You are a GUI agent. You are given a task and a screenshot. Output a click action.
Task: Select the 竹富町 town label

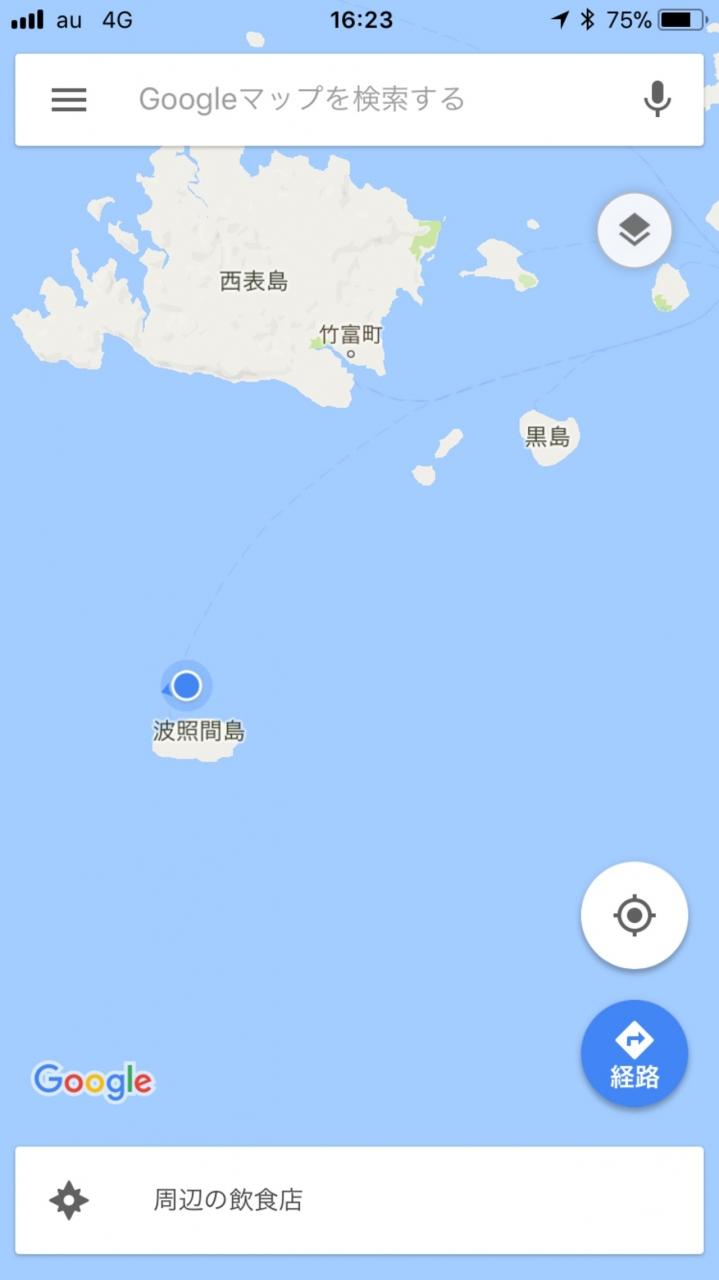click(x=351, y=334)
